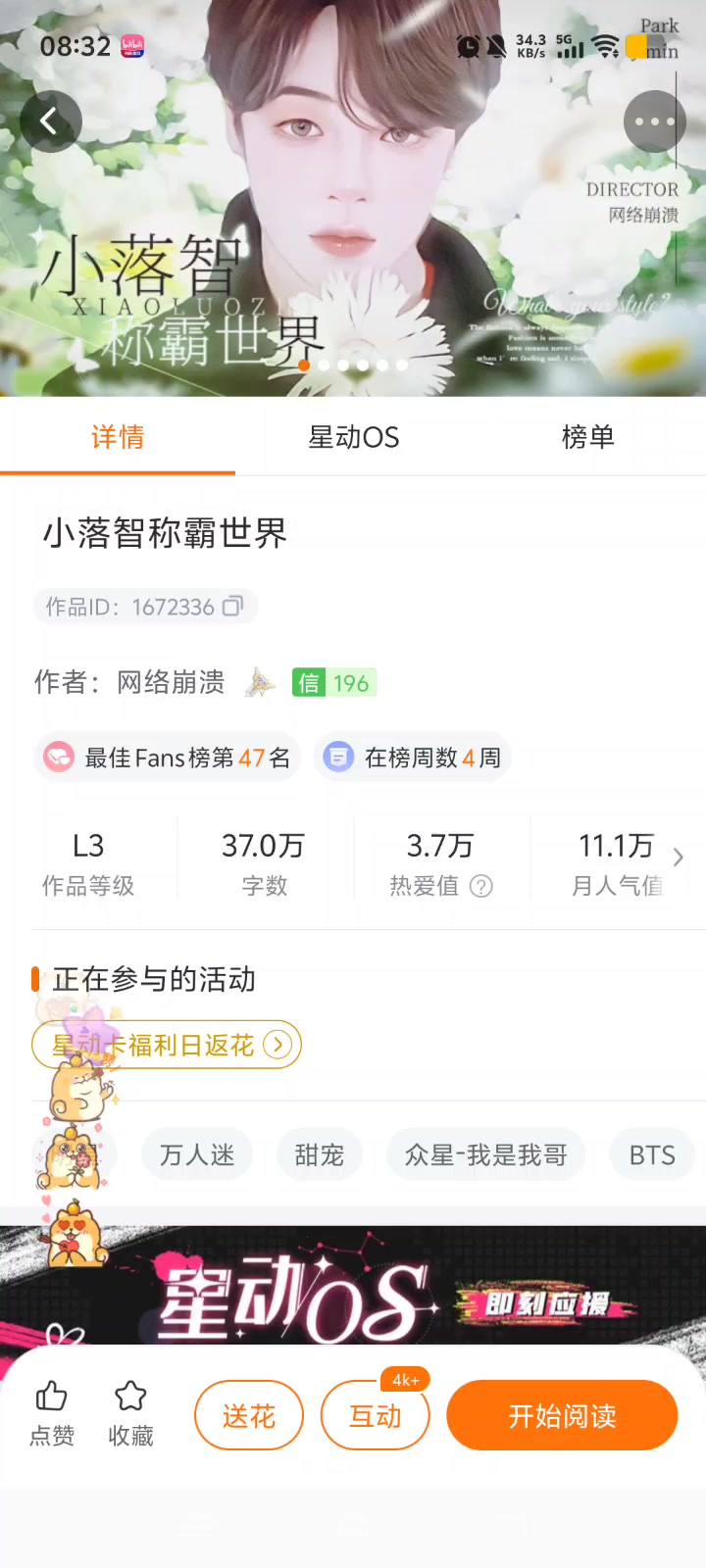706x1568 pixels.
Task: Select the 甜宠 tag chip
Action: pos(319,1154)
